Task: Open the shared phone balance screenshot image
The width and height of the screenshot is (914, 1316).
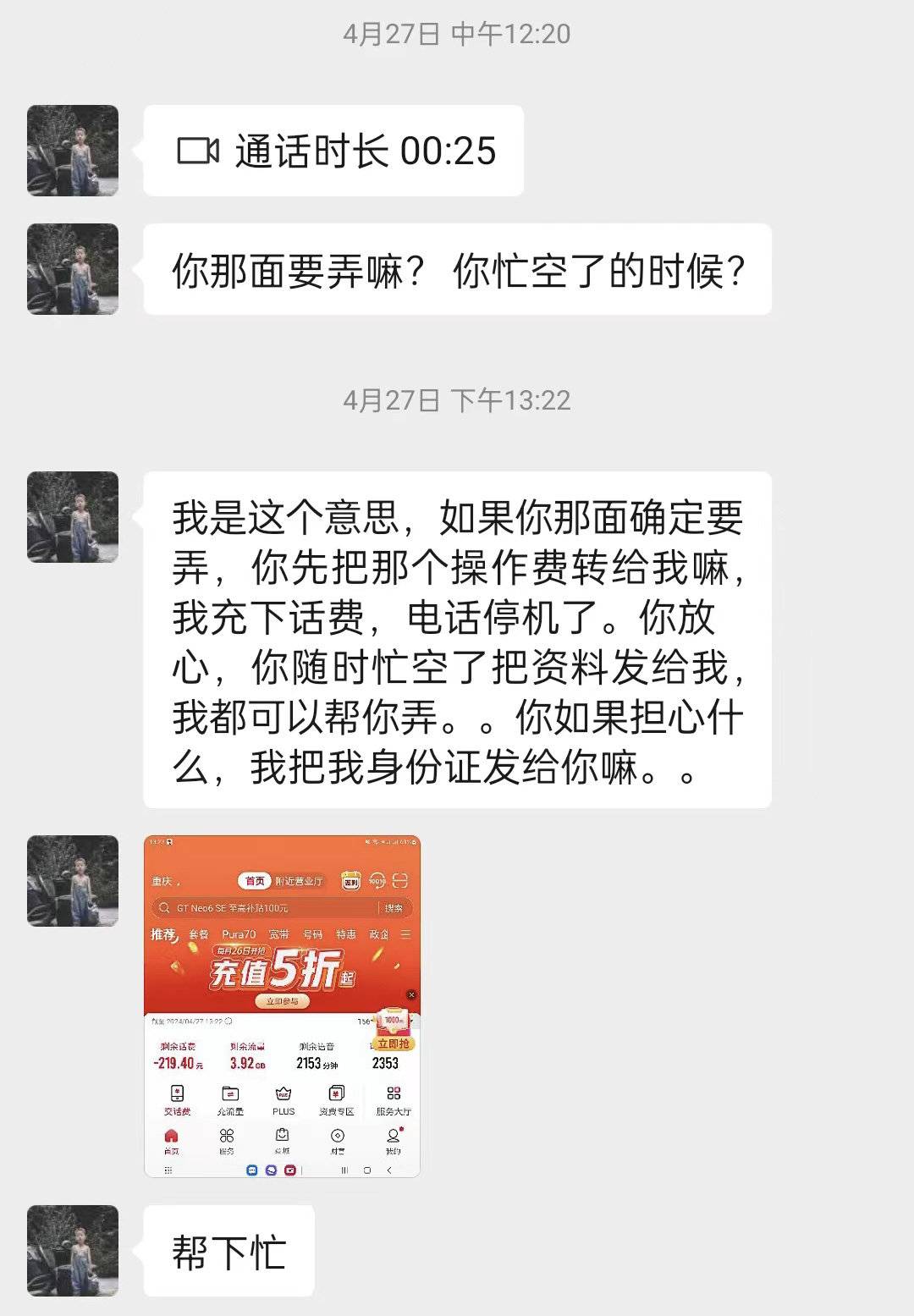Action: tap(282, 1005)
